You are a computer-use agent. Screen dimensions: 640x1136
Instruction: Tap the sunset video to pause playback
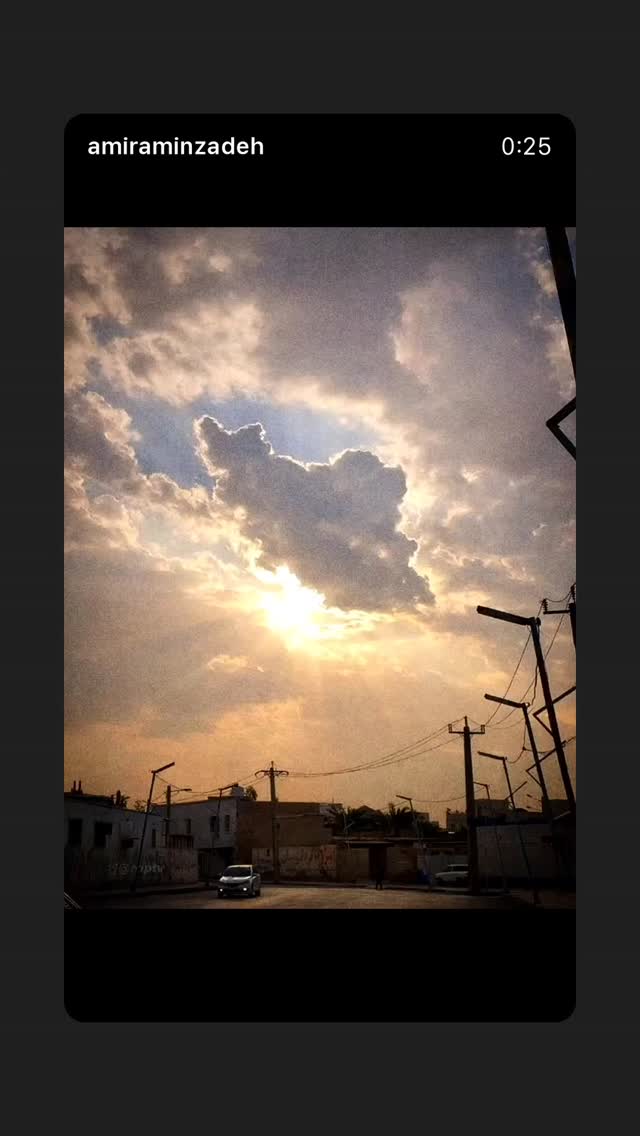coord(320,567)
